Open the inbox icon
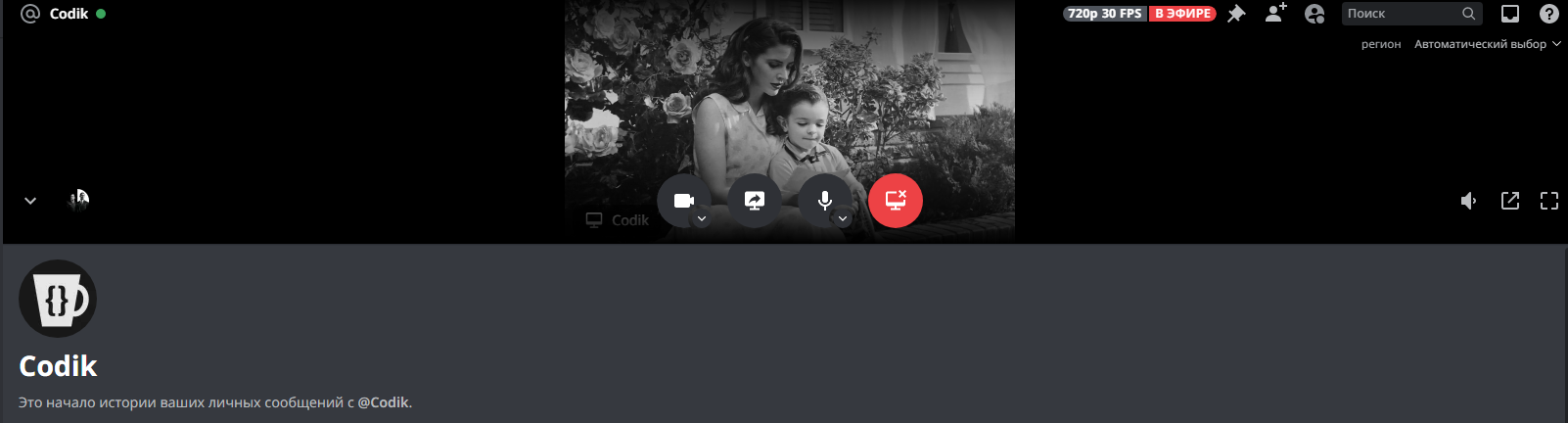1568x423 pixels. (1510, 14)
